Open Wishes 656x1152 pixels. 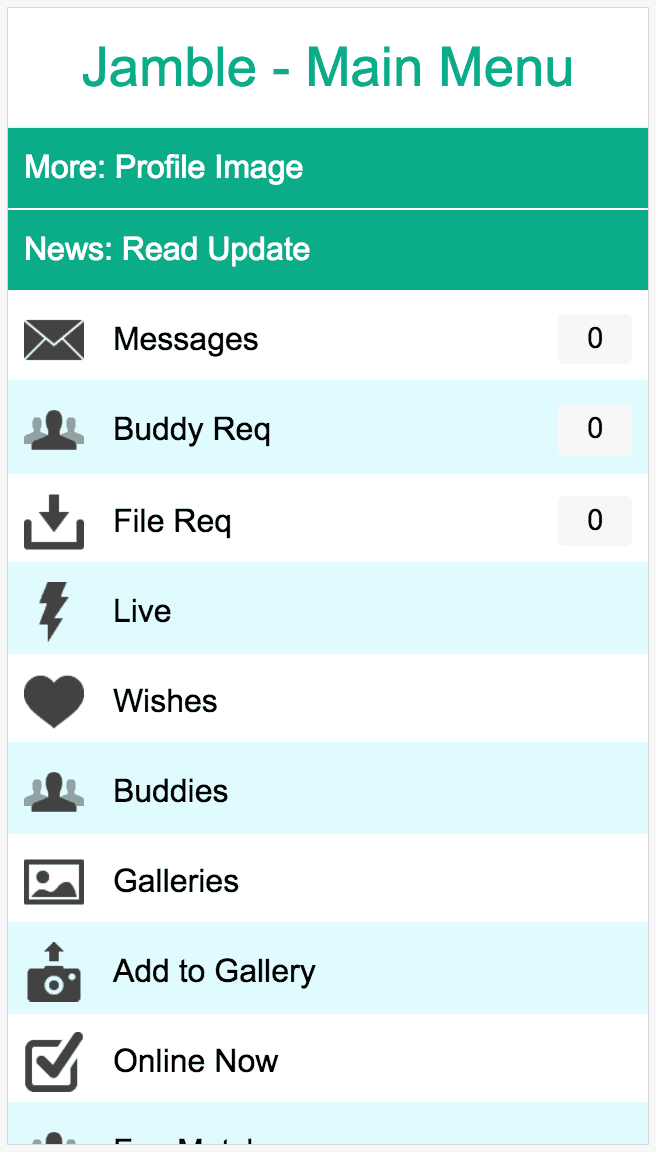165,701
